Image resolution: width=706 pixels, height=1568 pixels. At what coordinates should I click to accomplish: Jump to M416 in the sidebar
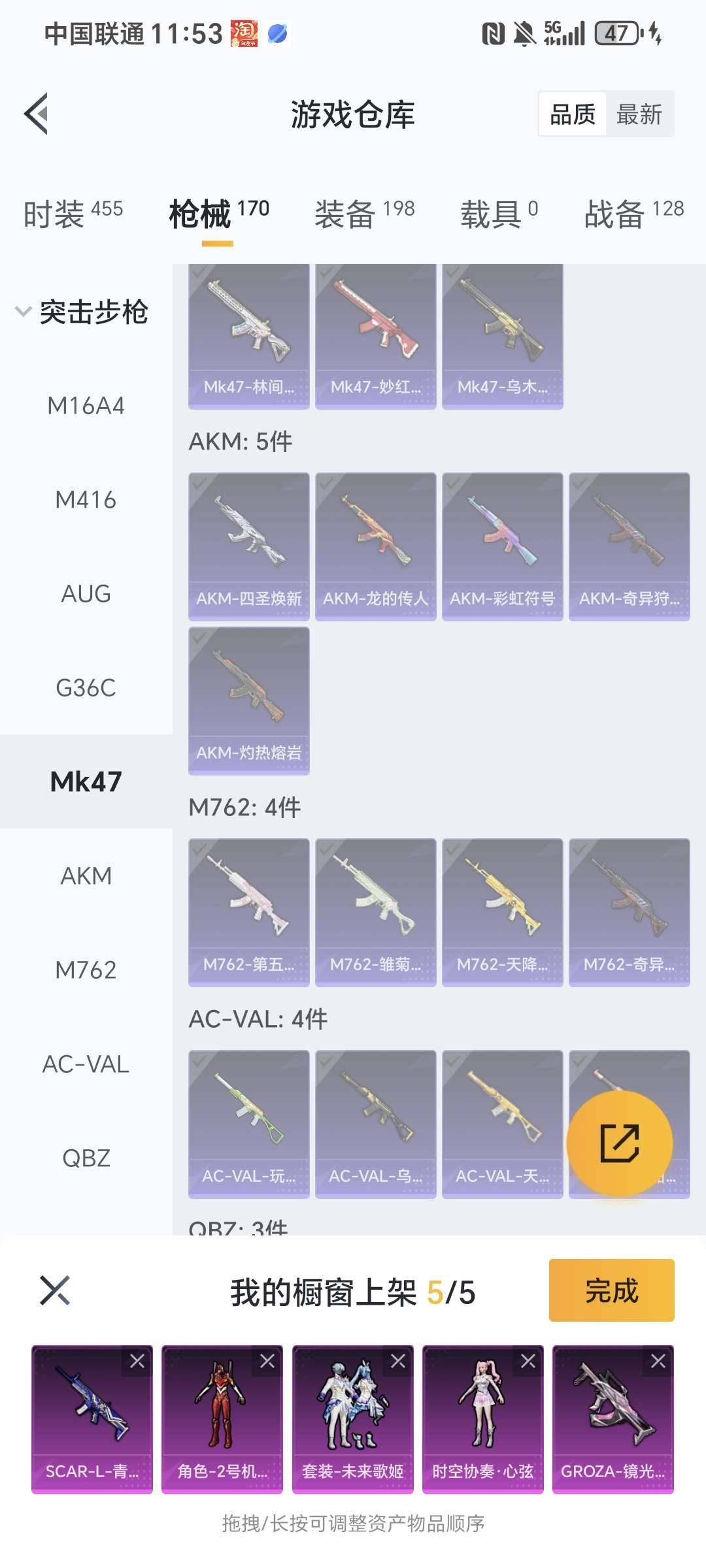click(86, 500)
